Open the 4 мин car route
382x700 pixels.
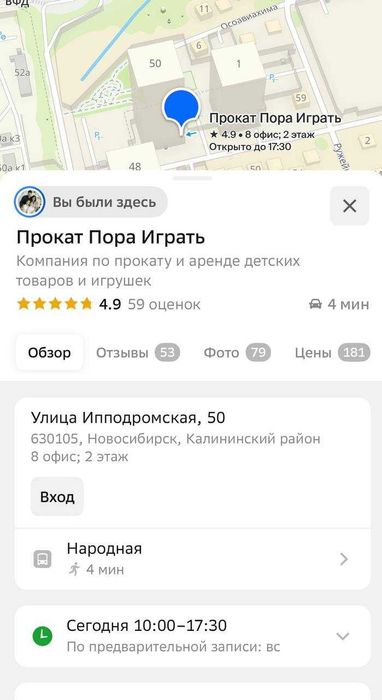pyautogui.click(x=339, y=304)
